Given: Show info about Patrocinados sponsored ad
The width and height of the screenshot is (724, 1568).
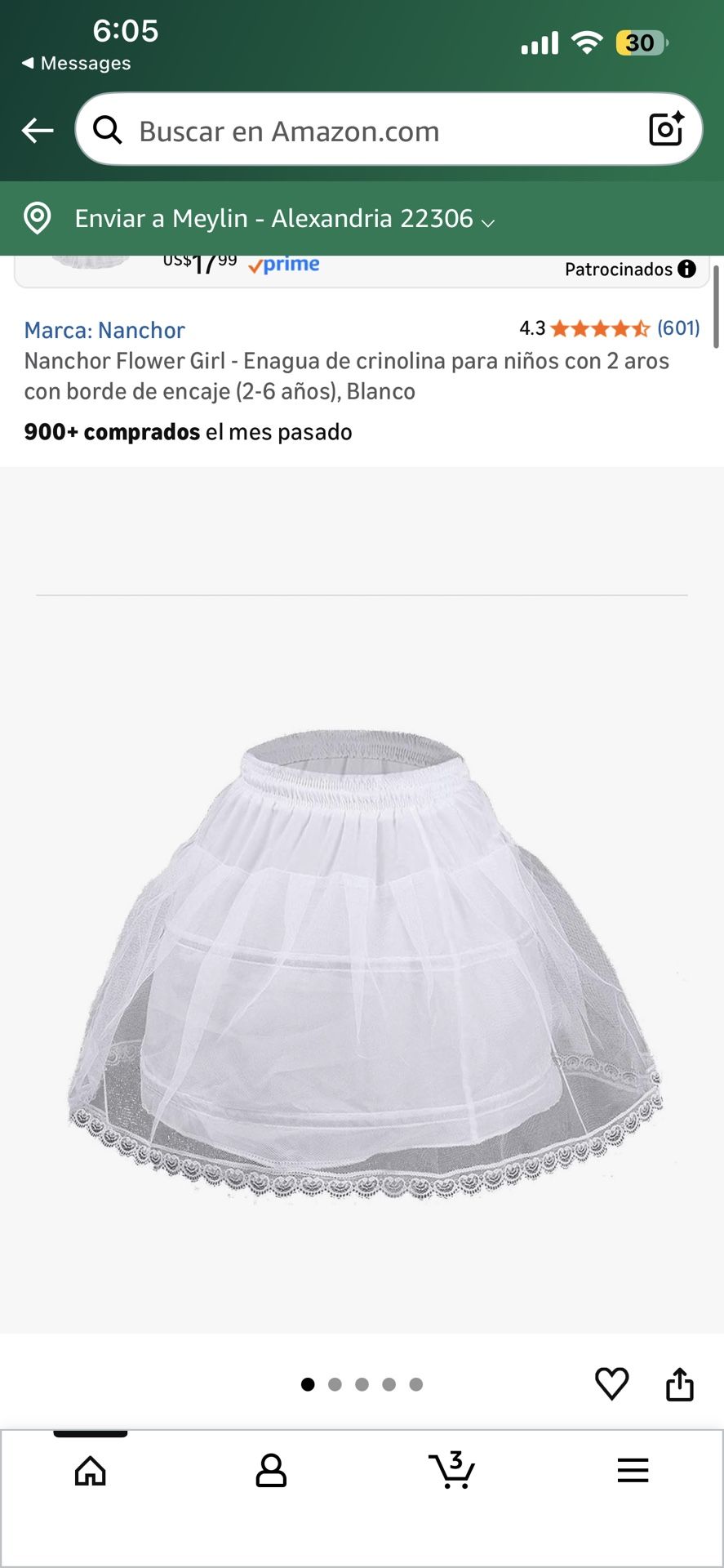Looking at the screenshot, I should pos(687,269).
